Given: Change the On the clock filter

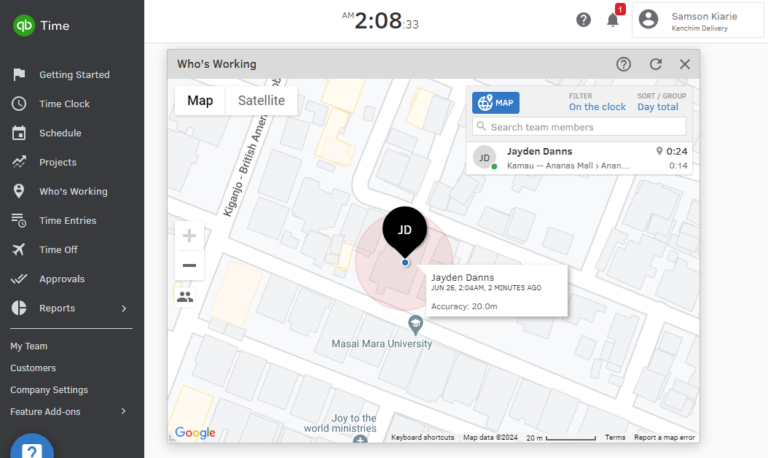Looking at the screenshot, I should (597, 107).
